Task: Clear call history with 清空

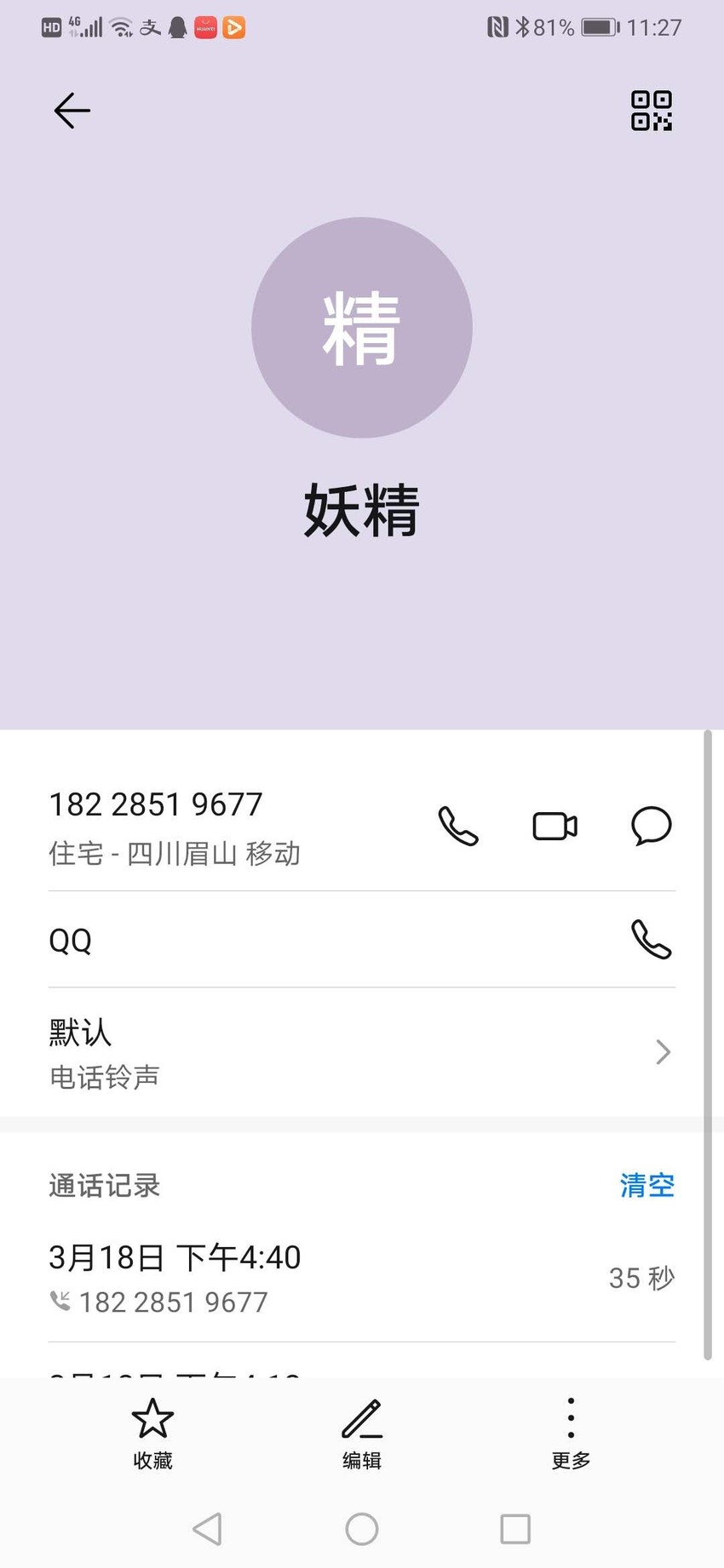Action: pos(647,1185)
